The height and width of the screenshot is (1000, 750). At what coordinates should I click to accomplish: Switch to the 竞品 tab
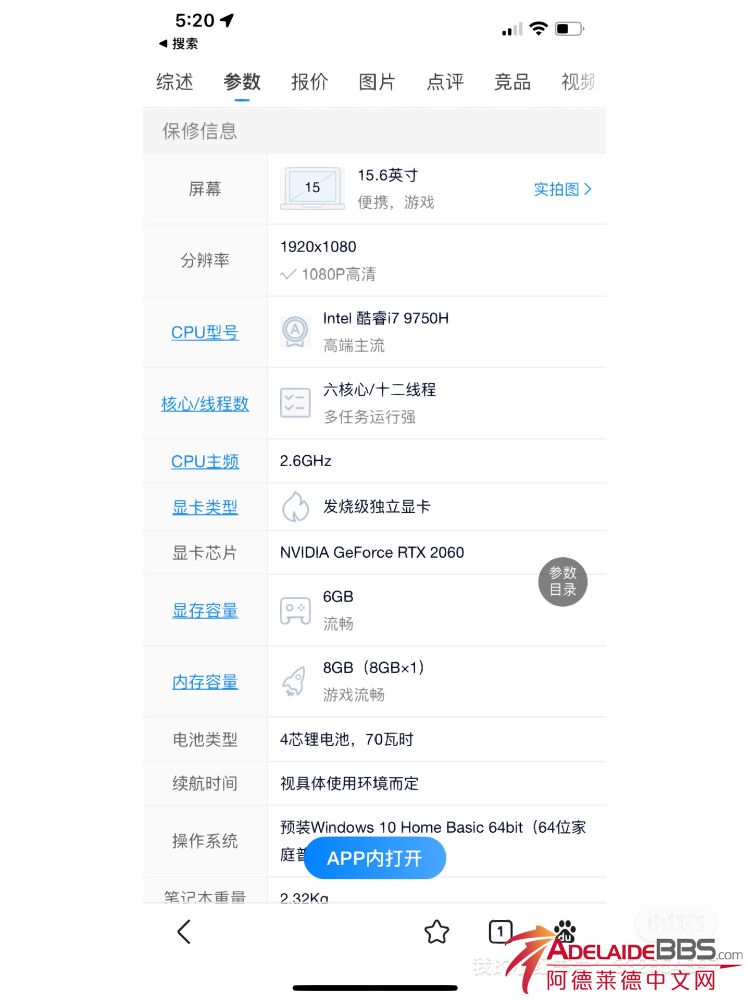pos(512,82)
